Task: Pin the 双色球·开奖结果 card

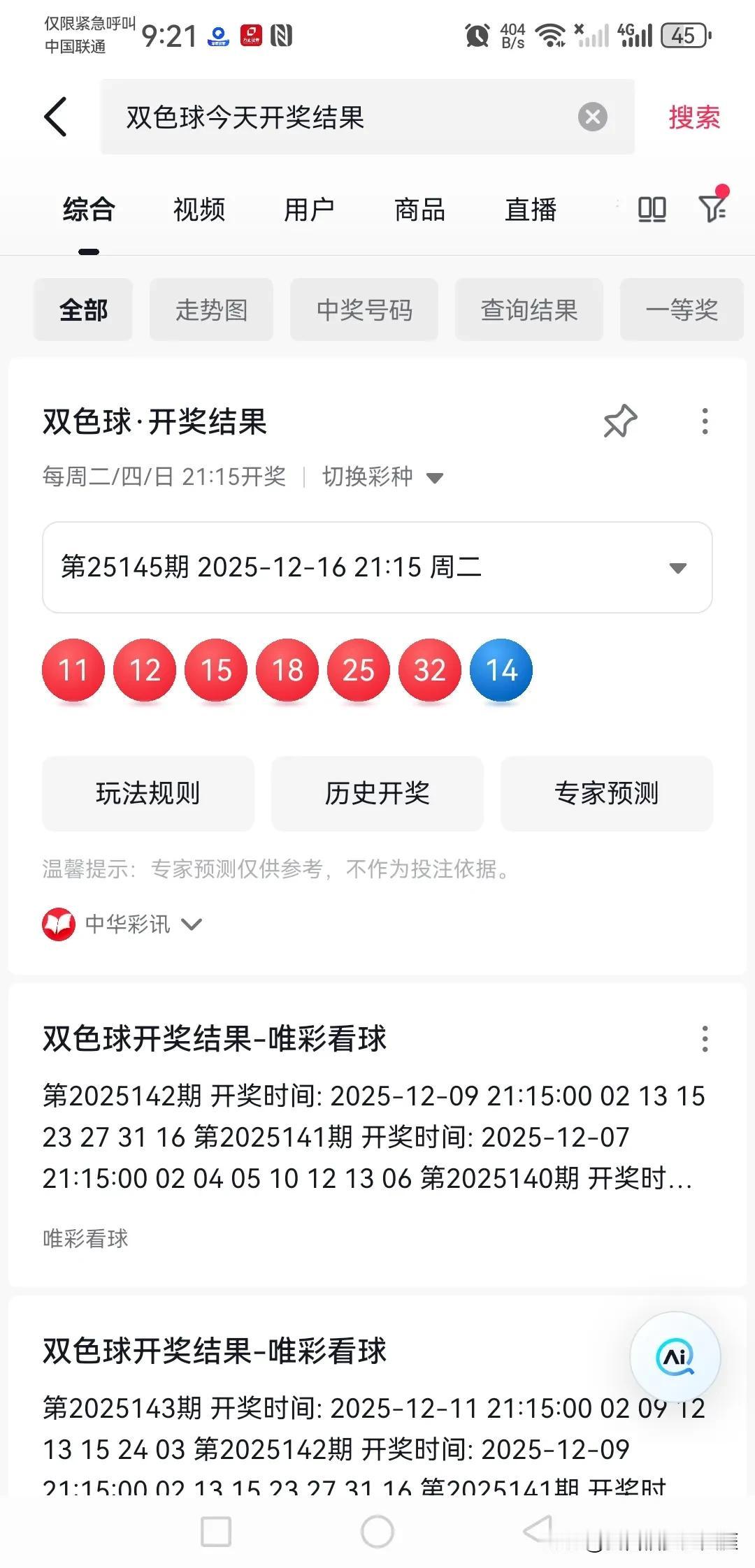Action: pos(619,421)
